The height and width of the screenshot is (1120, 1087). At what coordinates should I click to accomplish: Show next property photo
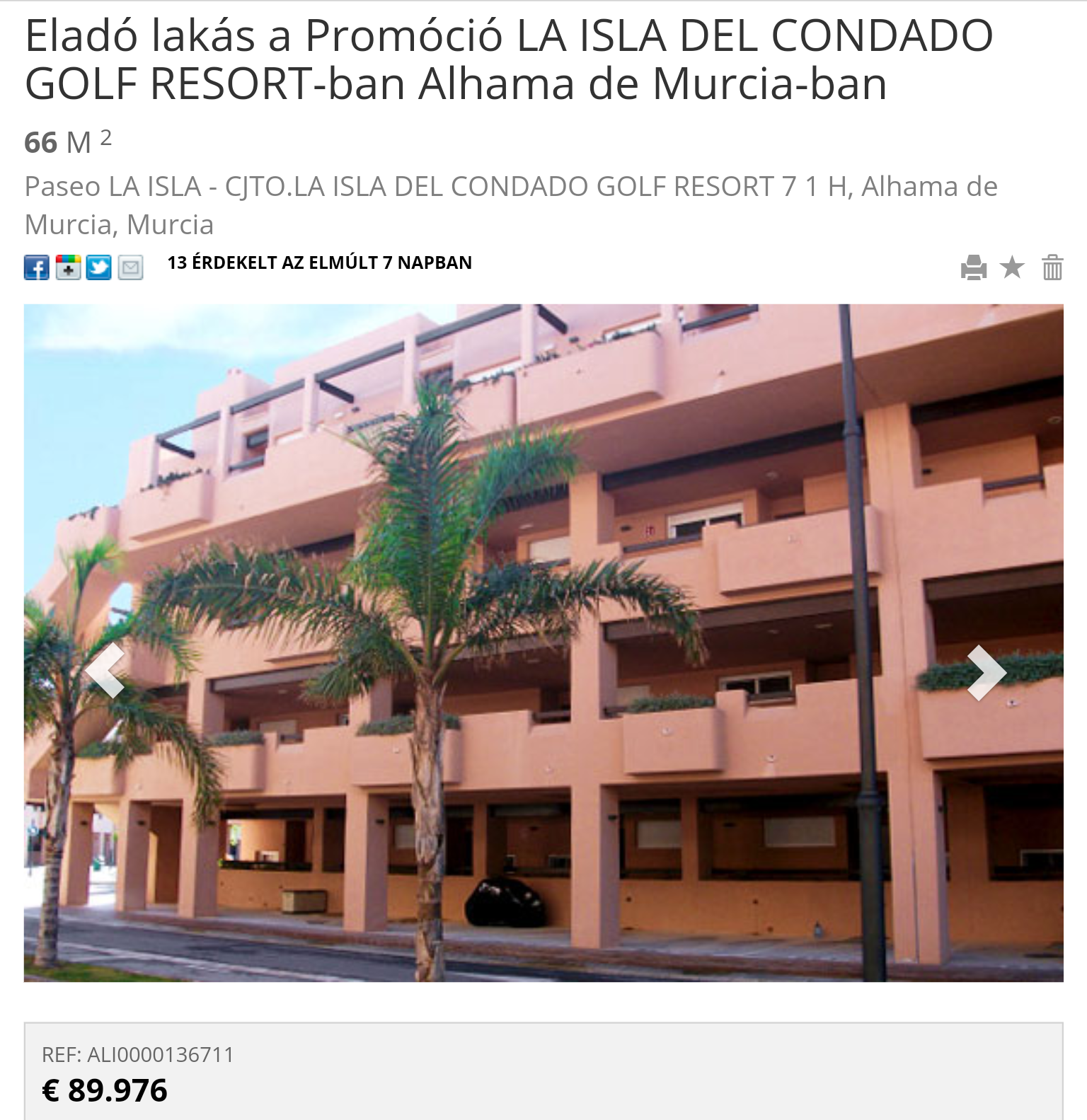986,671
